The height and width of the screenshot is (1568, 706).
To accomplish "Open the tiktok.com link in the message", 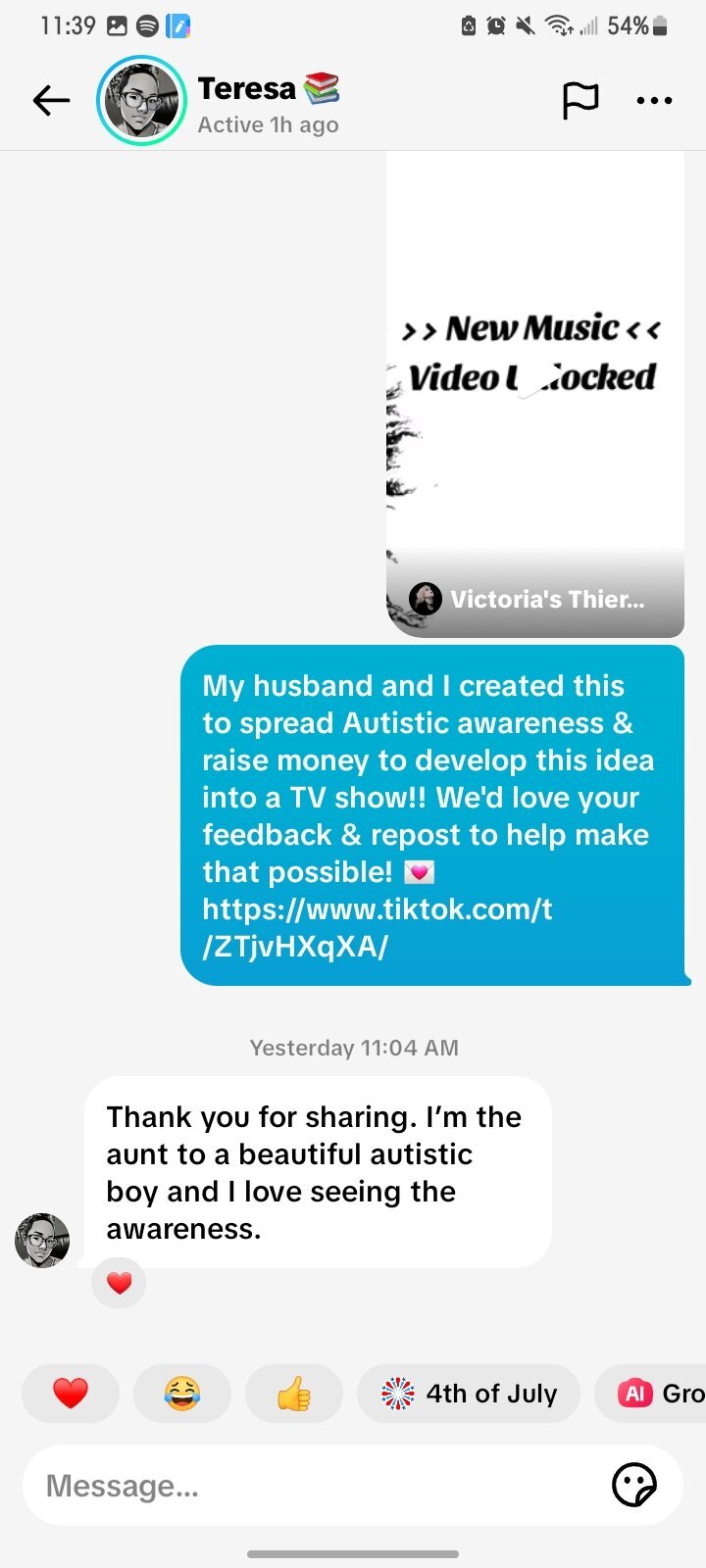I will pyautogui.click(x=377, y=927).
